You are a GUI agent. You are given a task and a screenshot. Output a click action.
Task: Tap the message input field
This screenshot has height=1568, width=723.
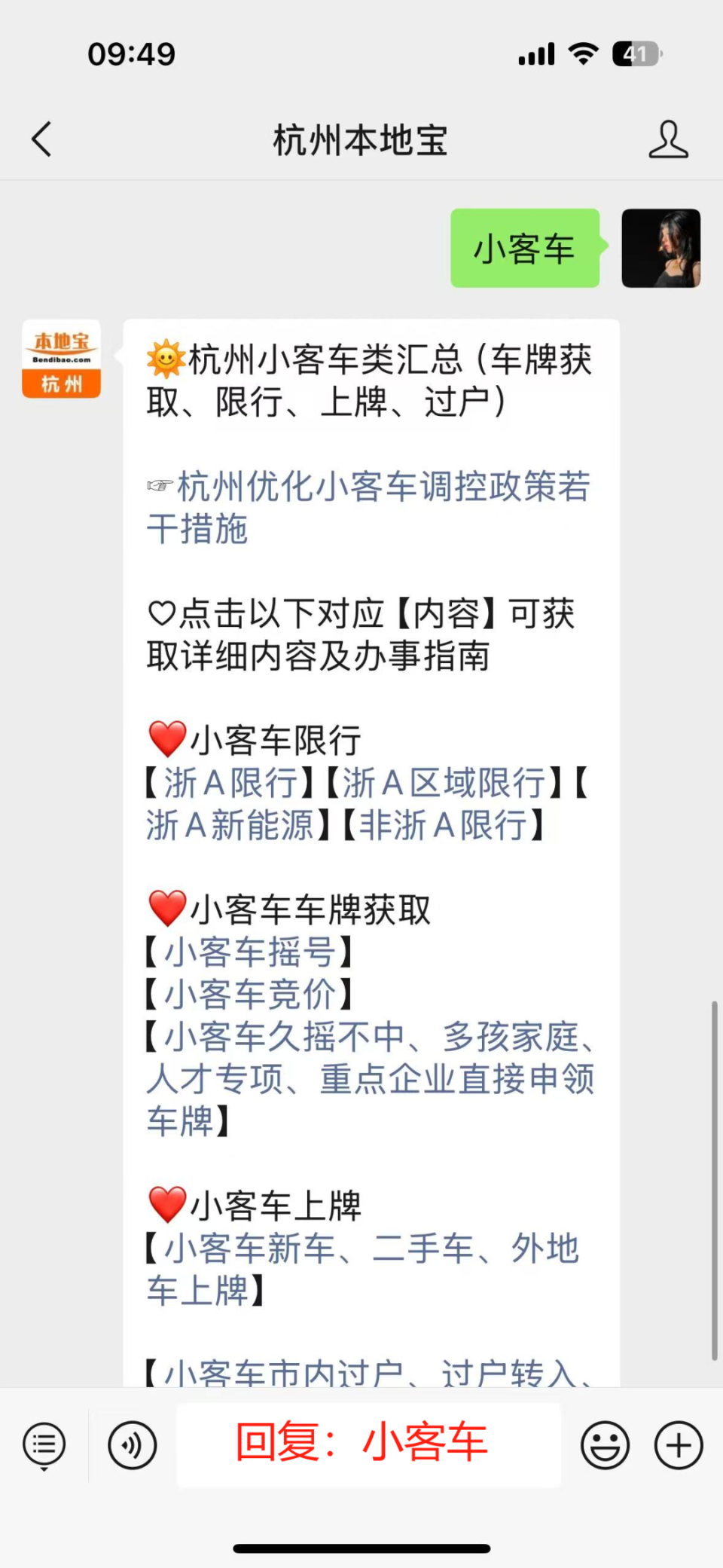click(369, 1445)
